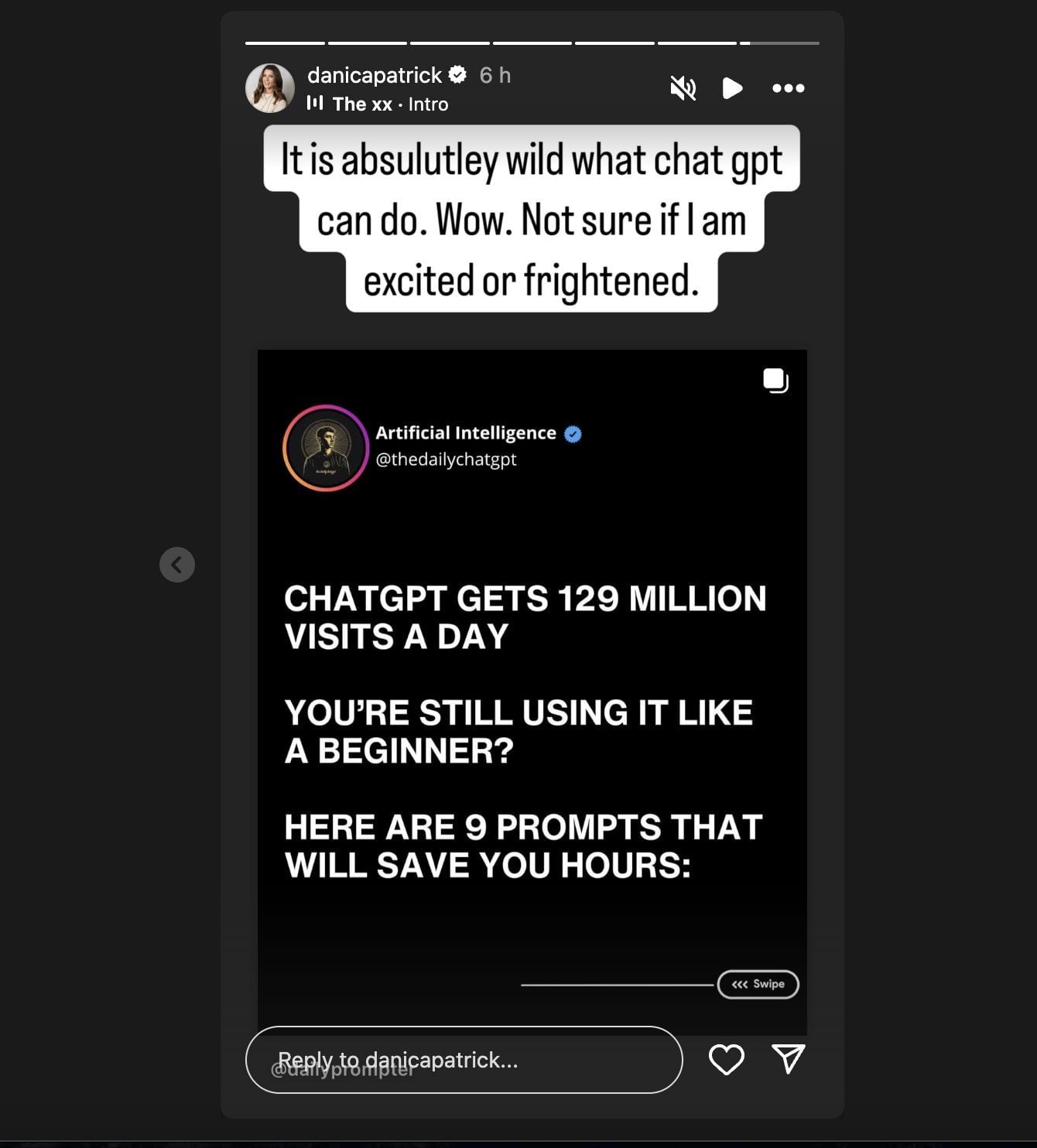1037x1148 pixels.
Task: Like this story with the heart
Action: pos(726,1059)
